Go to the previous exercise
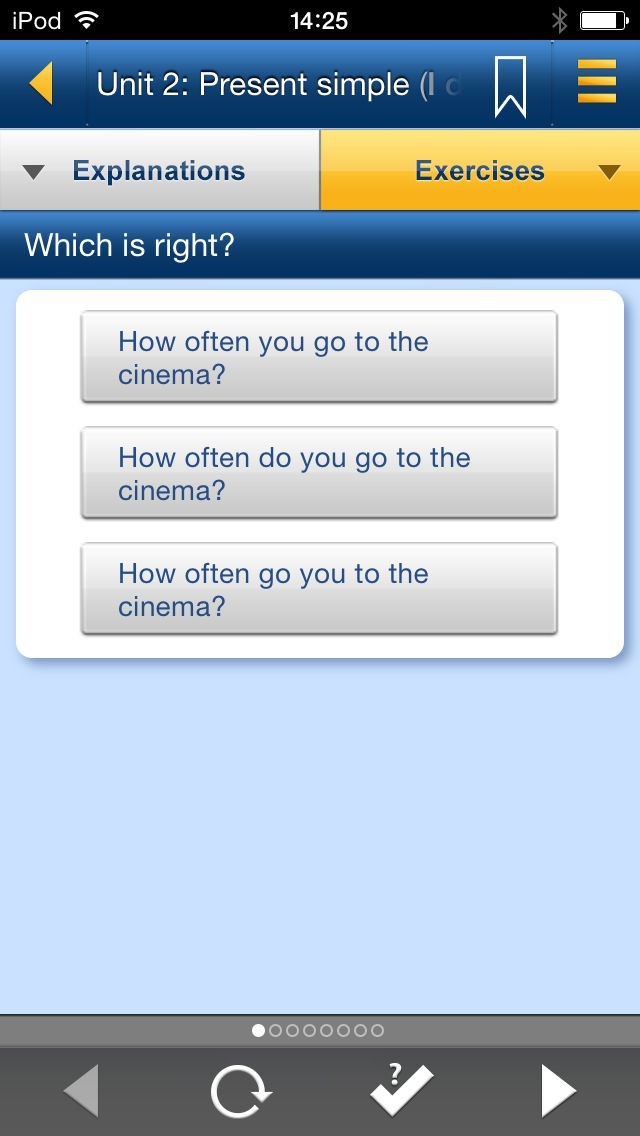The width and height of the screenshot is (640, 1136). pos(82,1090)
